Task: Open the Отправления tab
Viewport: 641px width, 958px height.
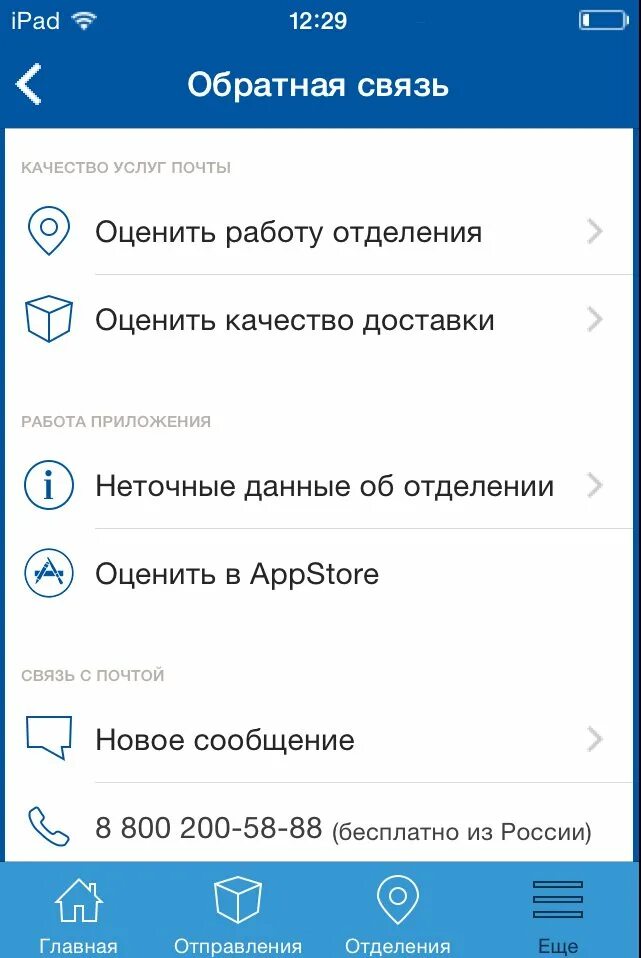Action: (238, 912)
